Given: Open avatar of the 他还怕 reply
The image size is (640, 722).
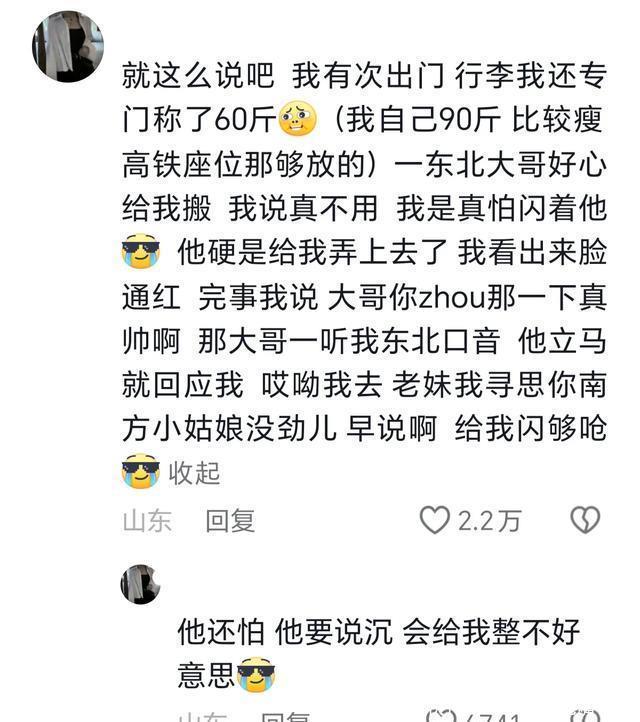Looking at the screenshot, I should (x=140, y=584).
